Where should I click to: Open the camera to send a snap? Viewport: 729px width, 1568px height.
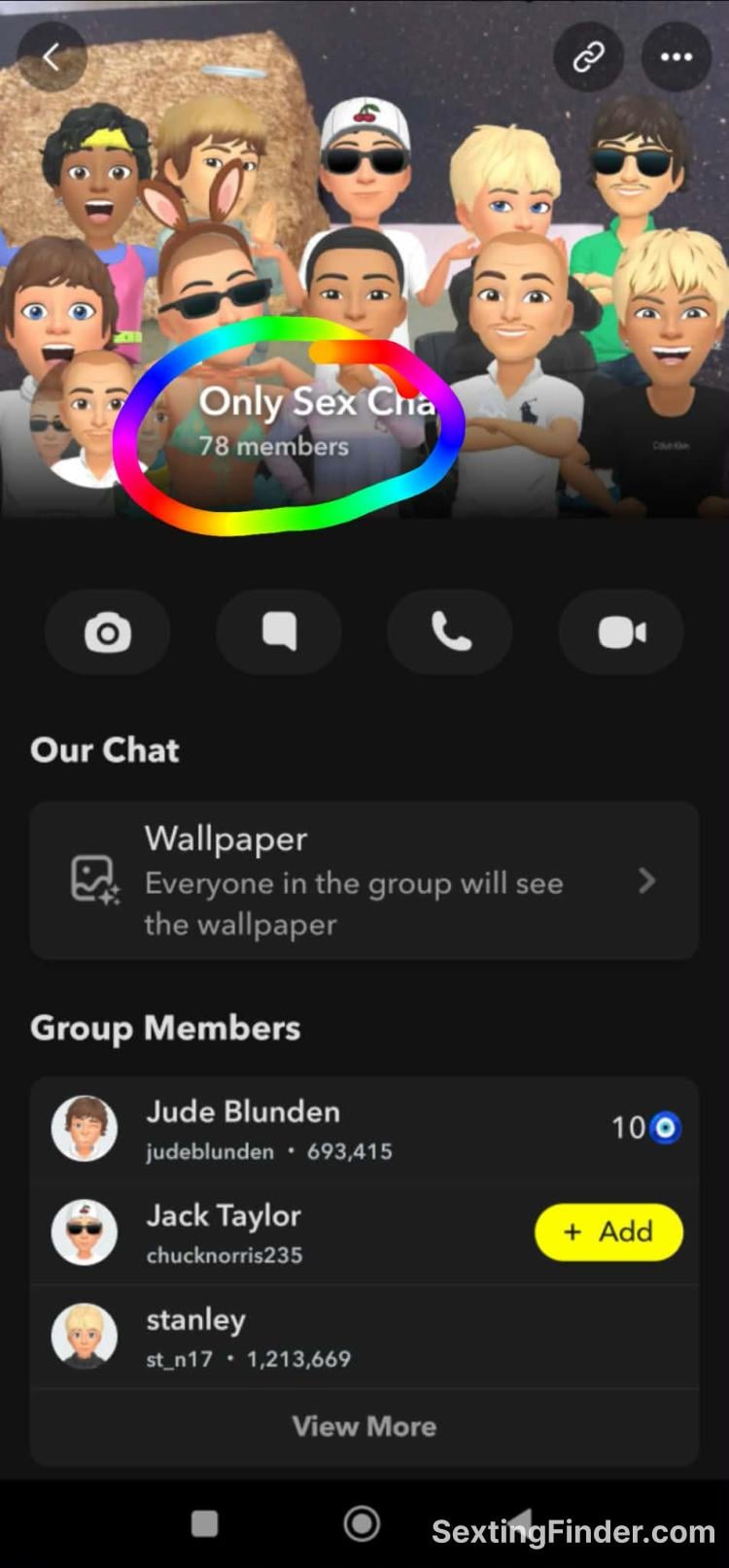(x=108, y=633)
